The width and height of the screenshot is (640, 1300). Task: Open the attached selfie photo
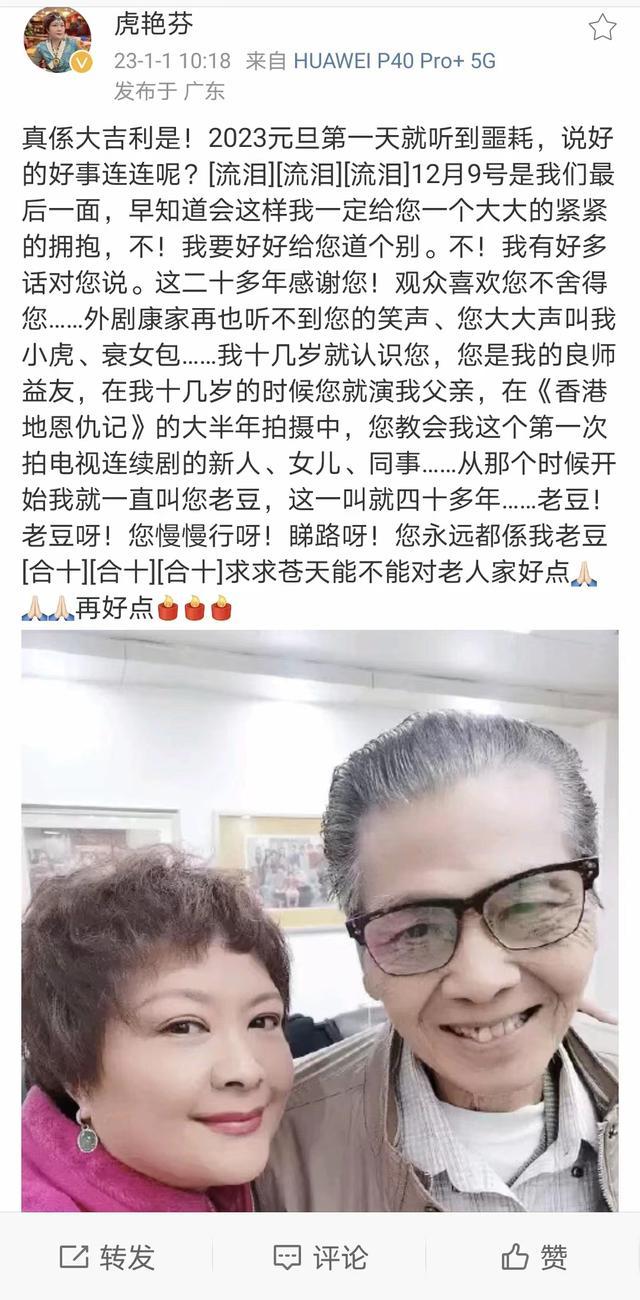(x=320, y=920)
